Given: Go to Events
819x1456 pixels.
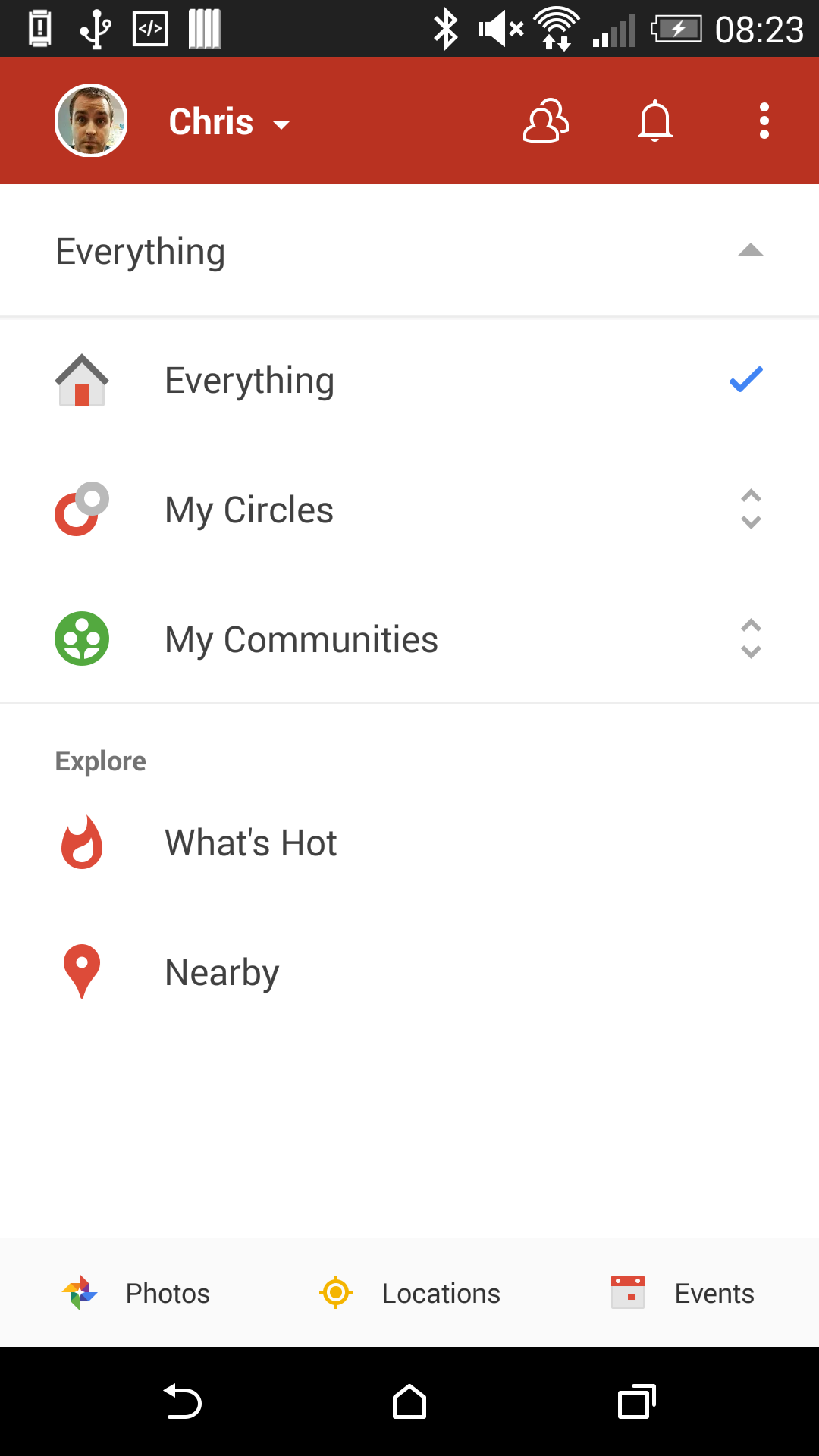Looking at the screenshot, I should pyautogui.click(x=682, y=1293).
